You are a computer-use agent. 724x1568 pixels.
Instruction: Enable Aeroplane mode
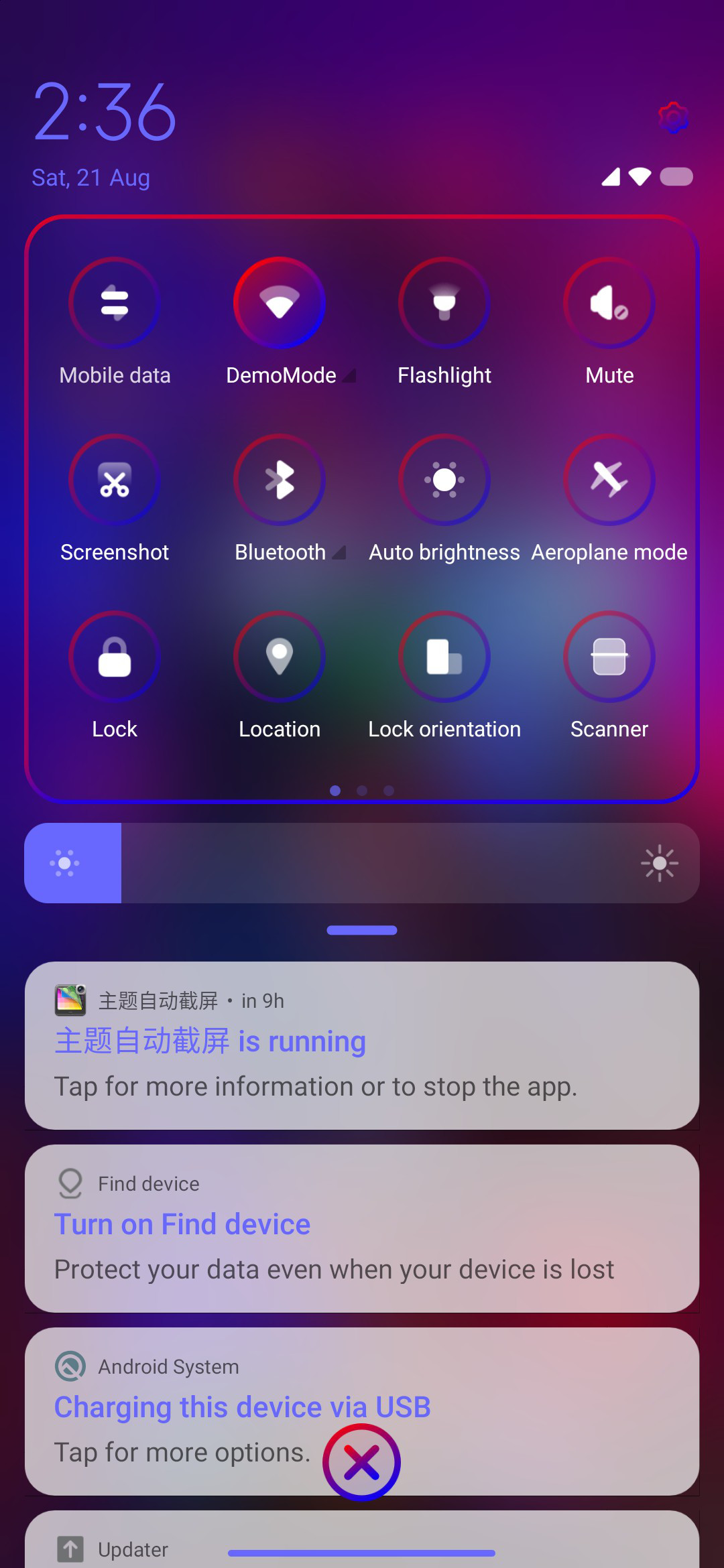coord(609,480)
